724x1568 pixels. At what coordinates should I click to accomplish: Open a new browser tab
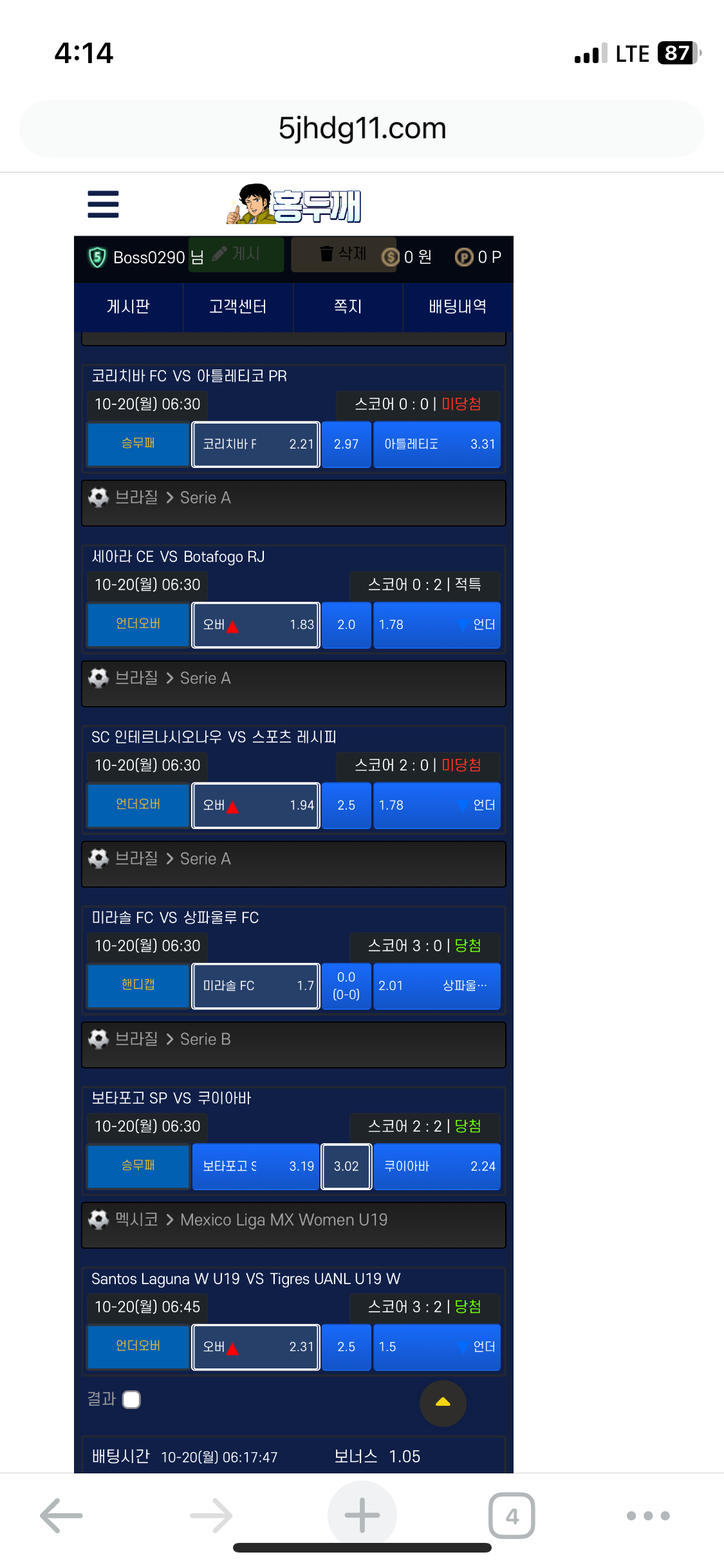362,1515
